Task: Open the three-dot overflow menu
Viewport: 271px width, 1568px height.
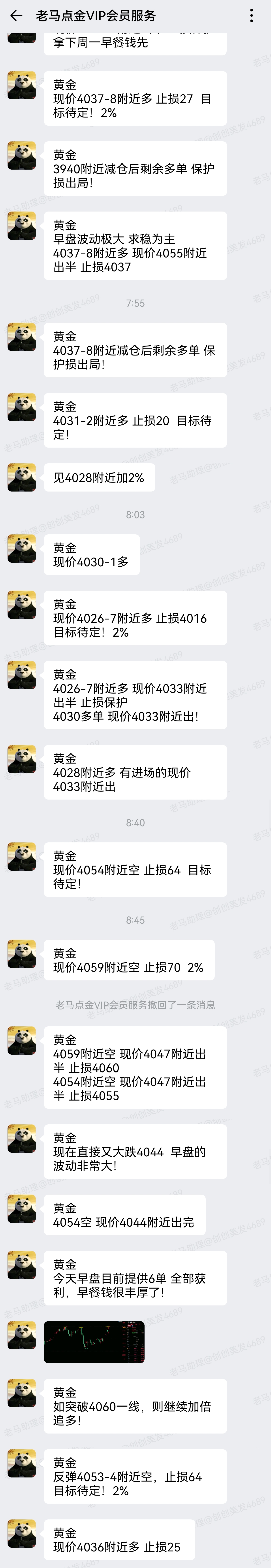Action: point(252,16)
